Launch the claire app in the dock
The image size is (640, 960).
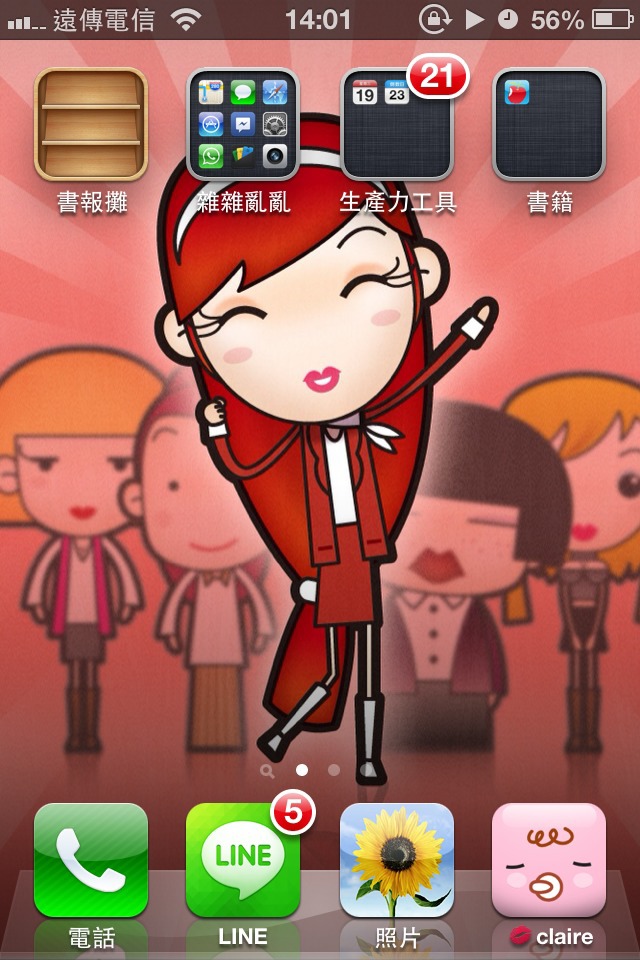click(x=549, y=860)
